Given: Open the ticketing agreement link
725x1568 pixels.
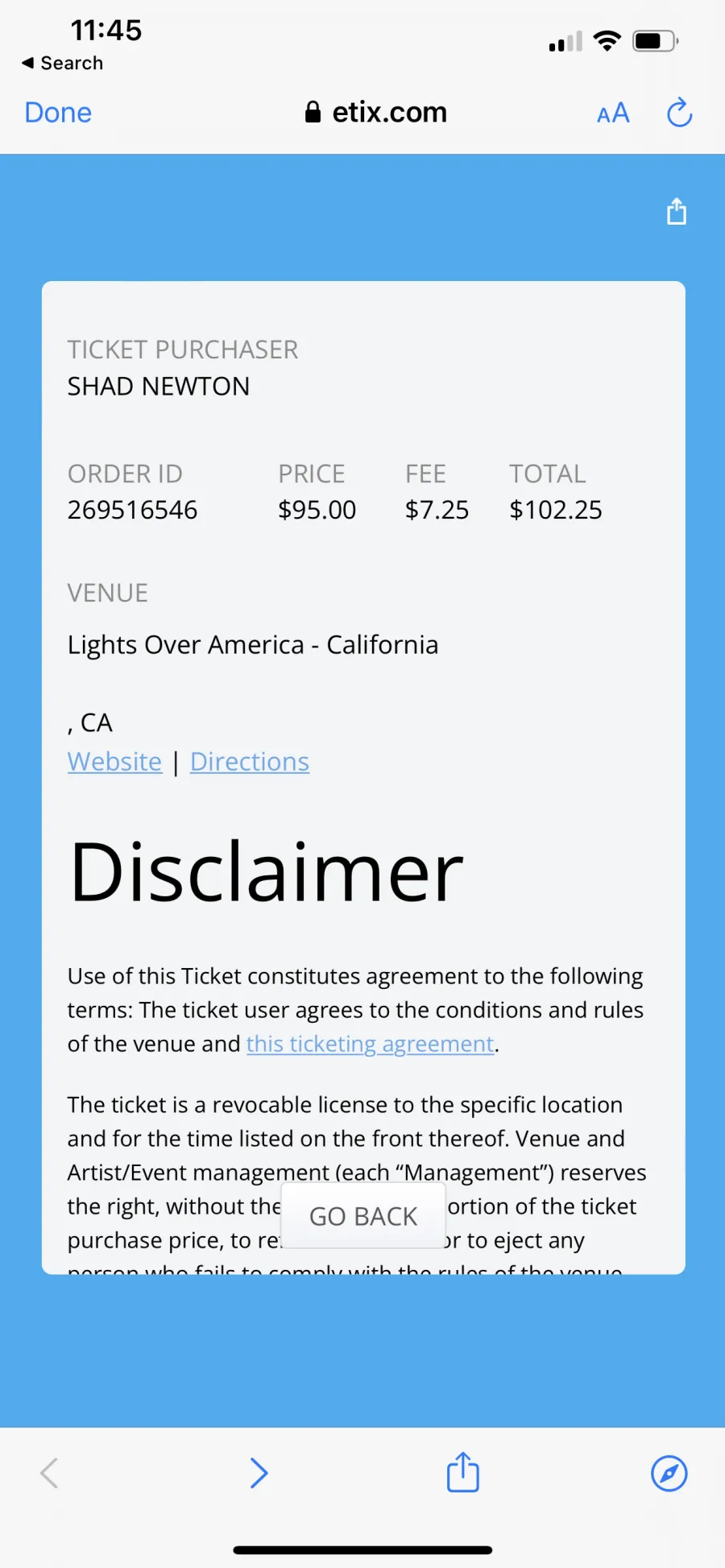Looking at the screenshot, I should coord(371,1044).
